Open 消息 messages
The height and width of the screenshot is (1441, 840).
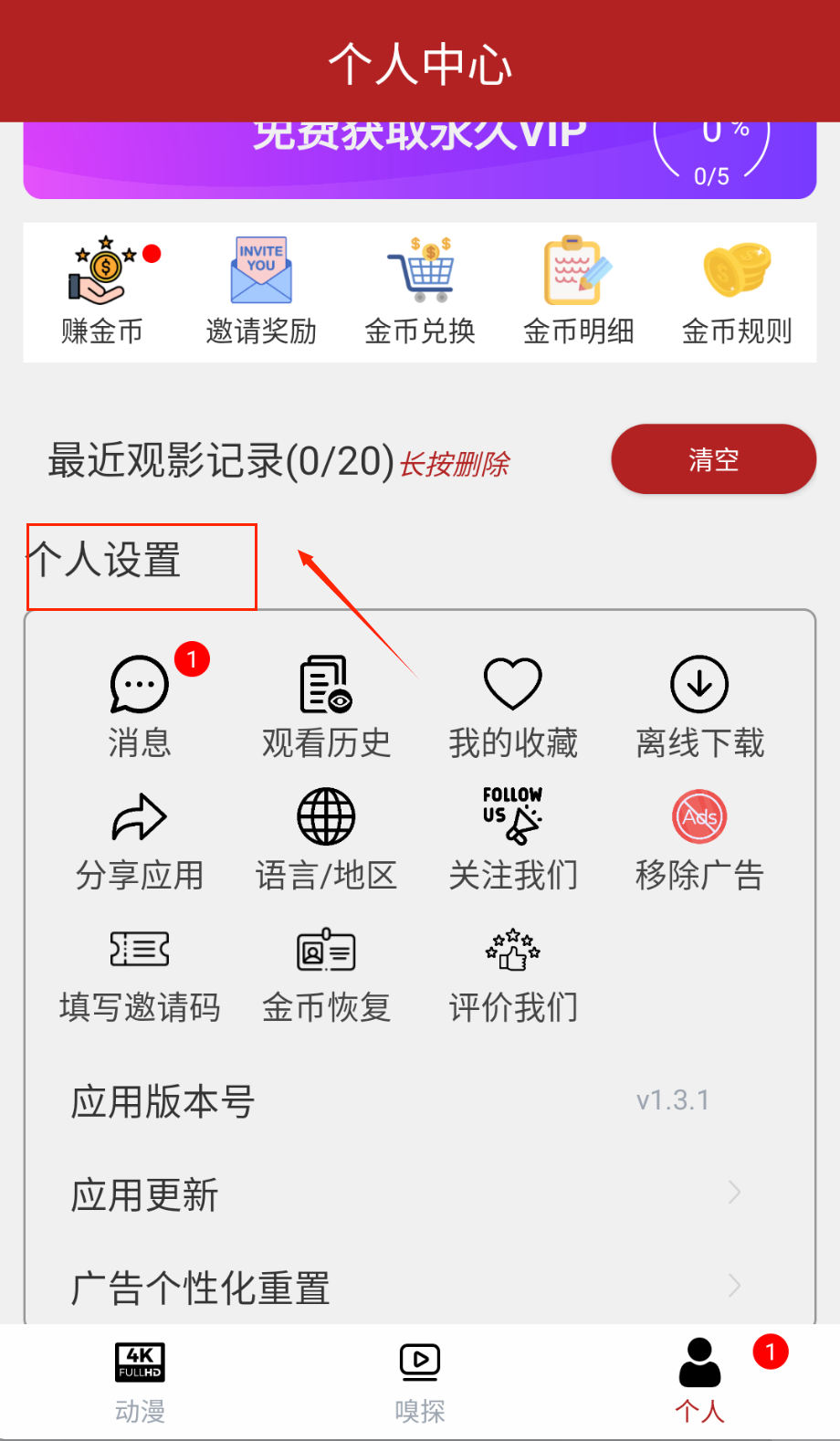(x=140, y=707)
